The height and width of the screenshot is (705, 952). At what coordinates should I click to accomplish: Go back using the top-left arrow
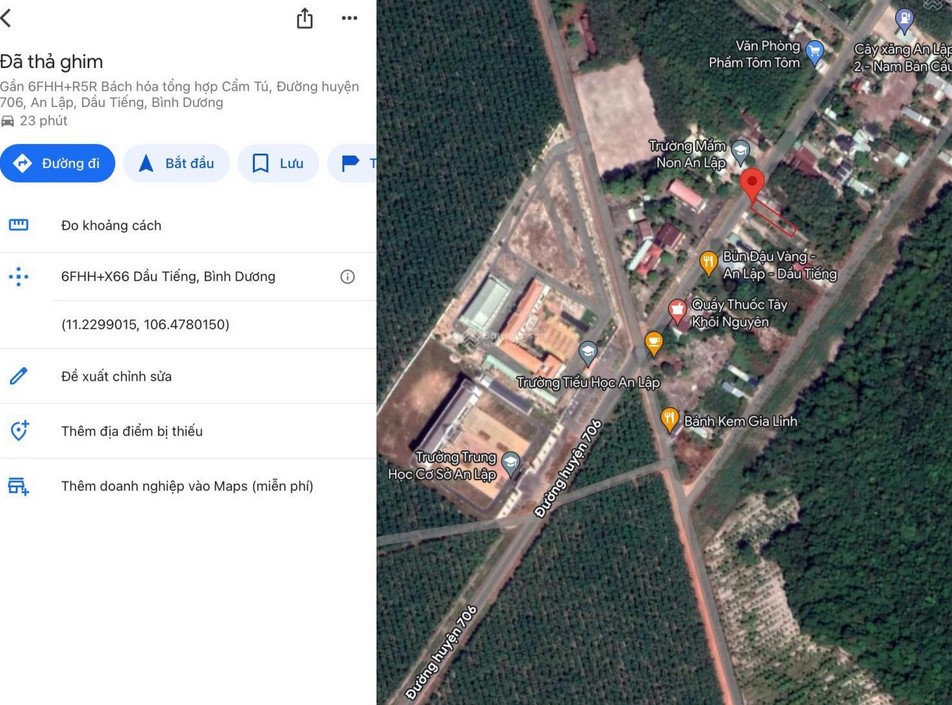point(8,18)
